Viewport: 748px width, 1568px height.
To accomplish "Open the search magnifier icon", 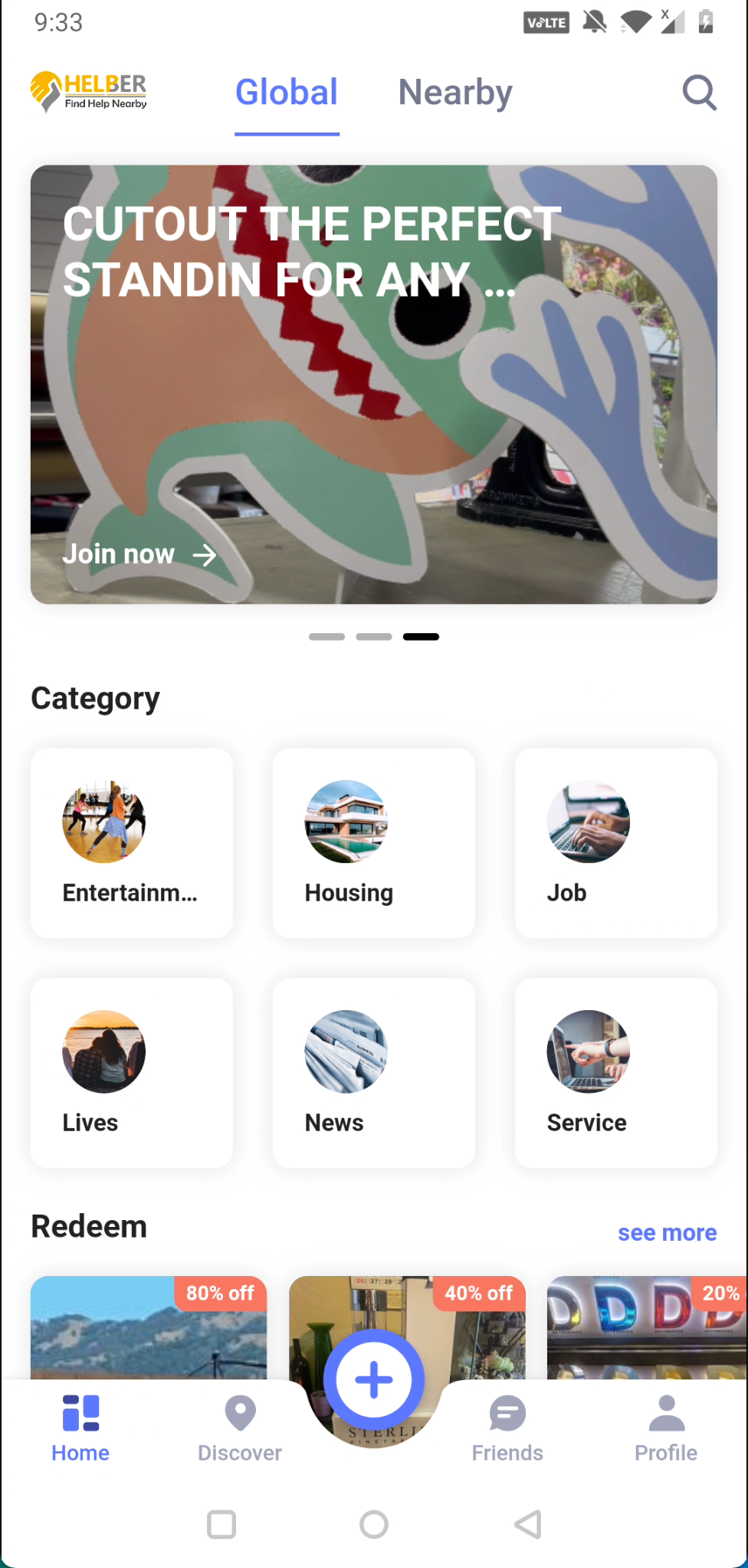I will 699,93.
